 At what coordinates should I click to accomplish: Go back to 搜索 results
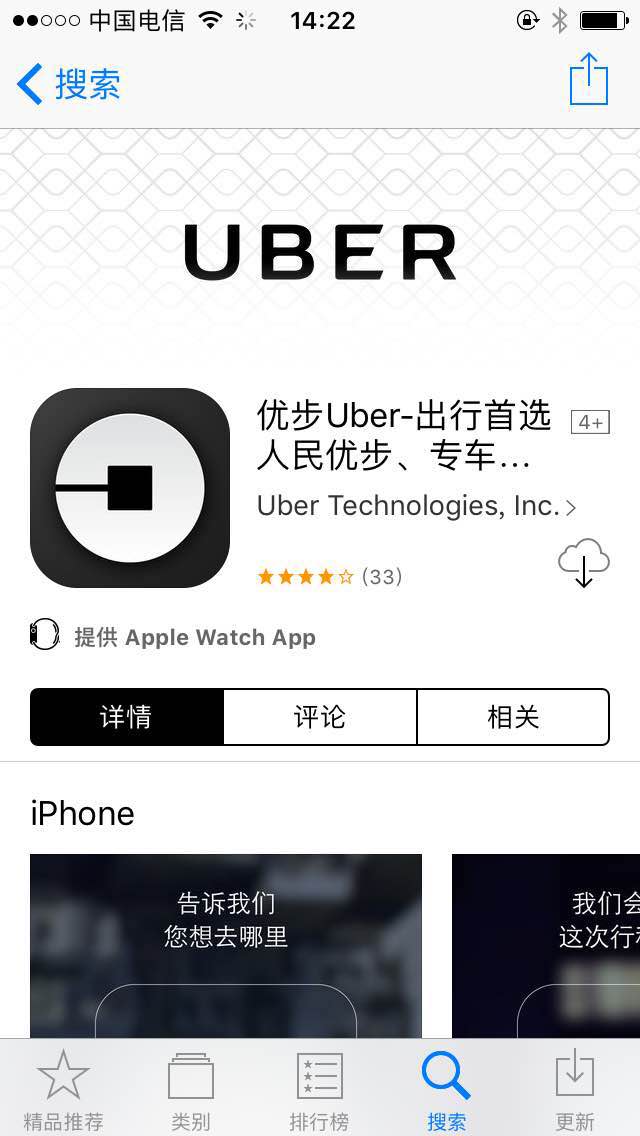(x=70, y=84)
